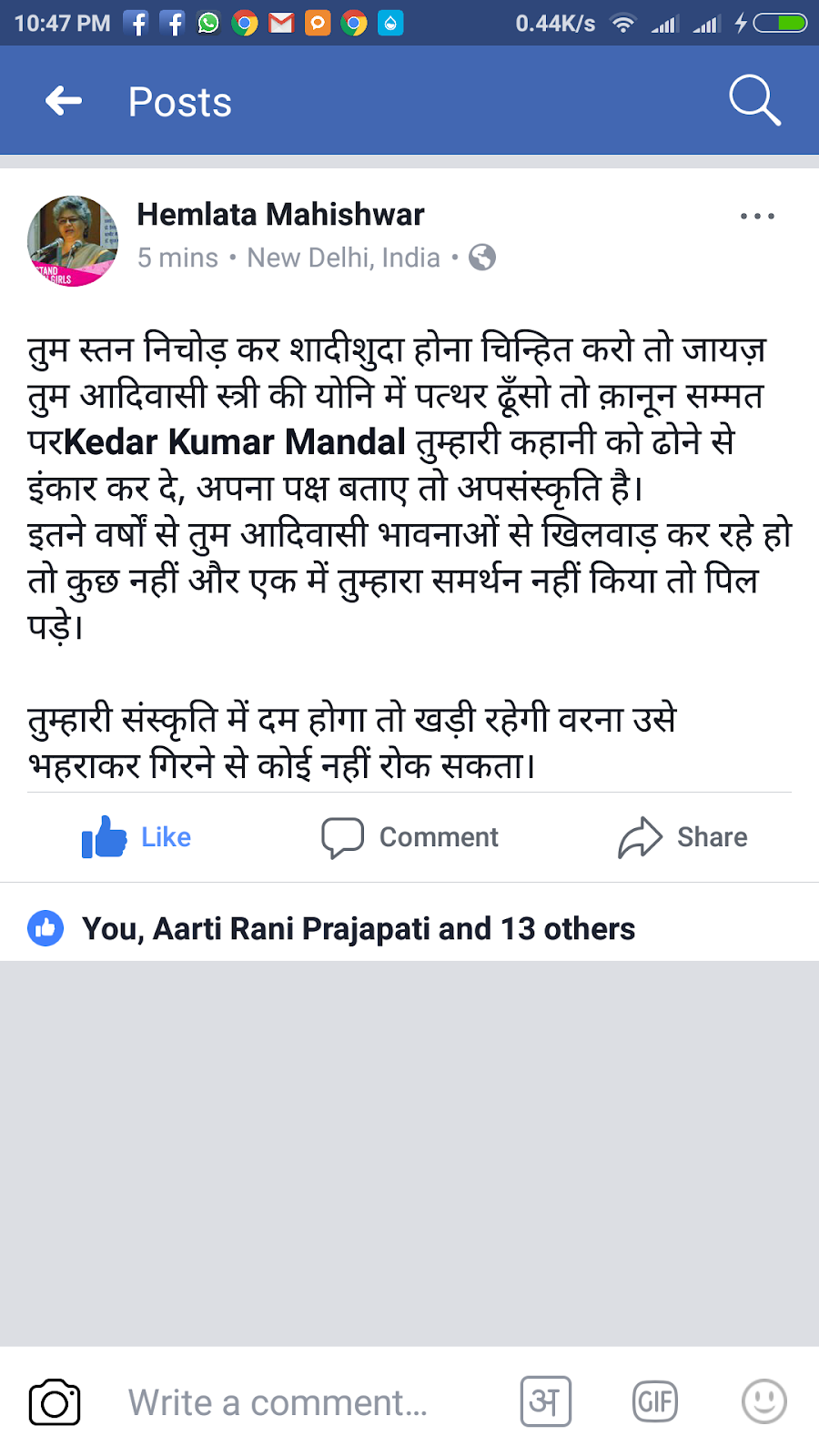The image size is (819, 1456).
Task: Open search from the Posts header
Action: coord(754,101)
